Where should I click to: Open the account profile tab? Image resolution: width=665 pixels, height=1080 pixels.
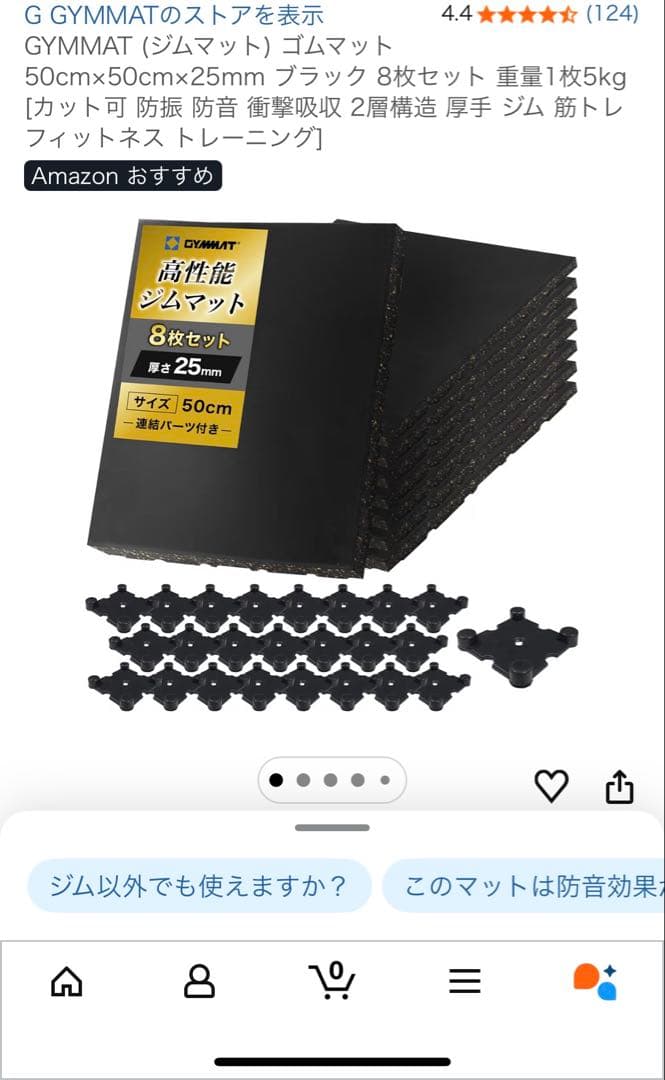(x=200, y=981)
